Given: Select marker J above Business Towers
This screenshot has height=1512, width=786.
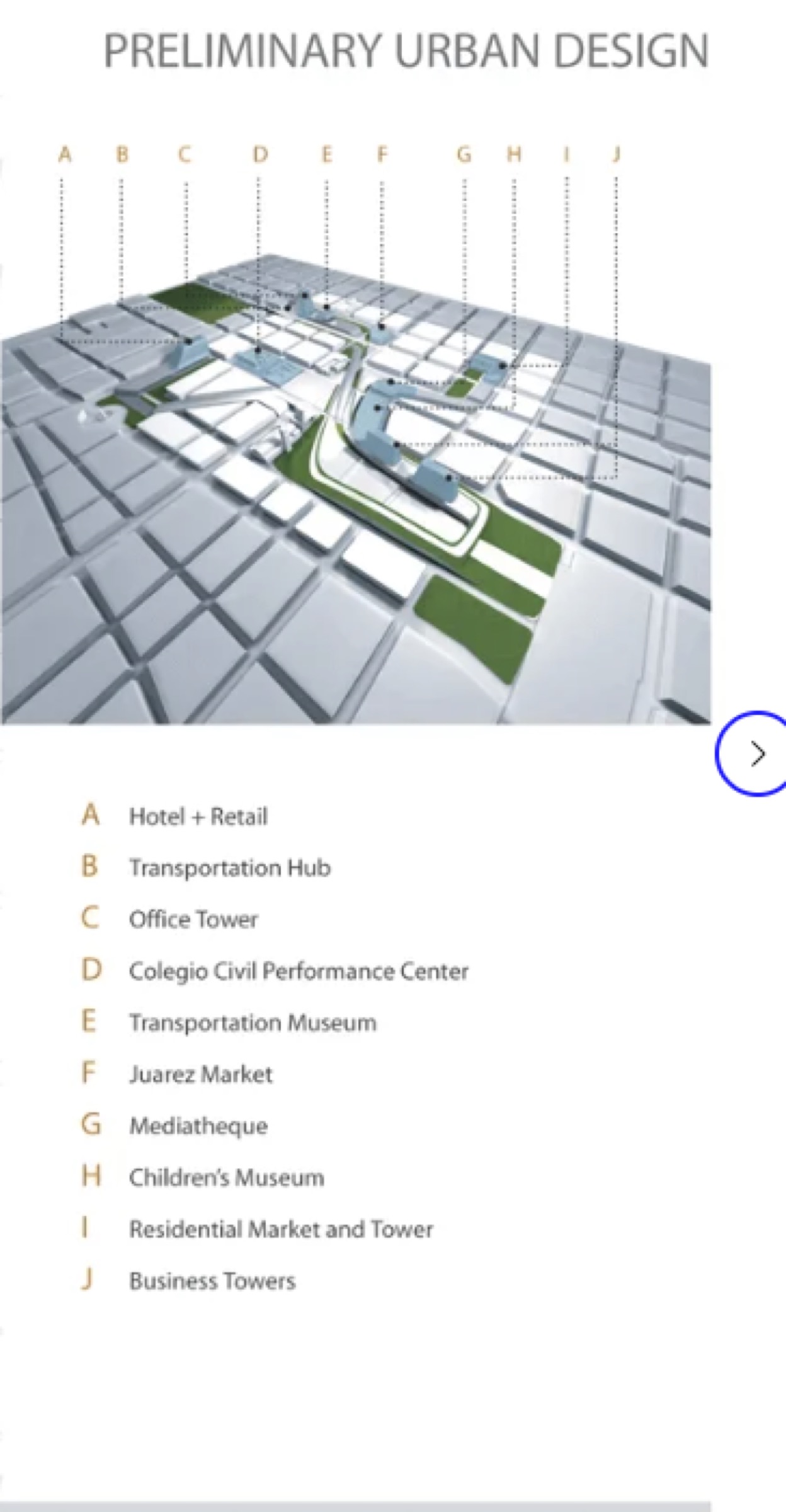Looking at the screenshot, I should 615,154.
